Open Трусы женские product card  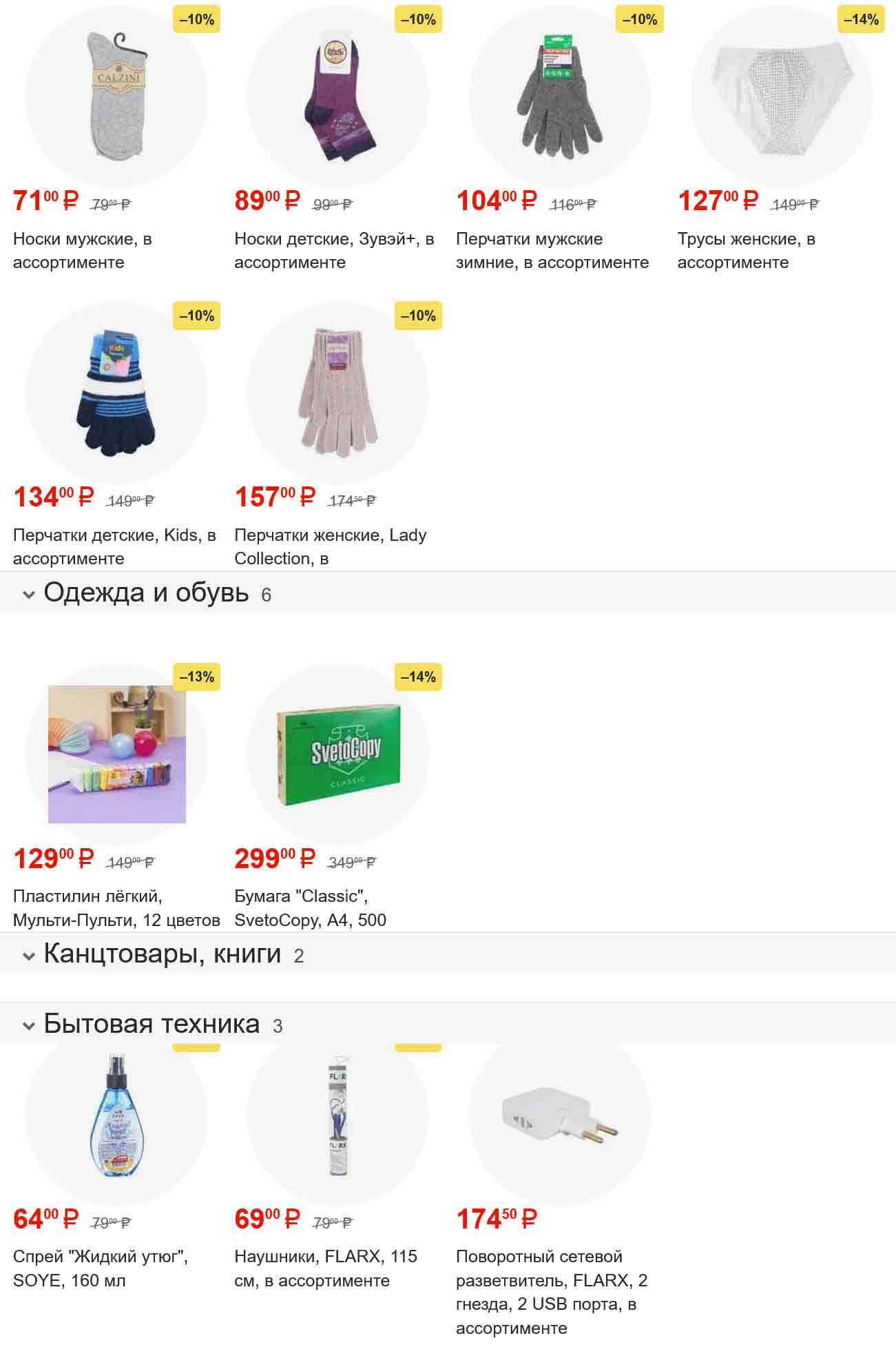(x=781, y=98)
